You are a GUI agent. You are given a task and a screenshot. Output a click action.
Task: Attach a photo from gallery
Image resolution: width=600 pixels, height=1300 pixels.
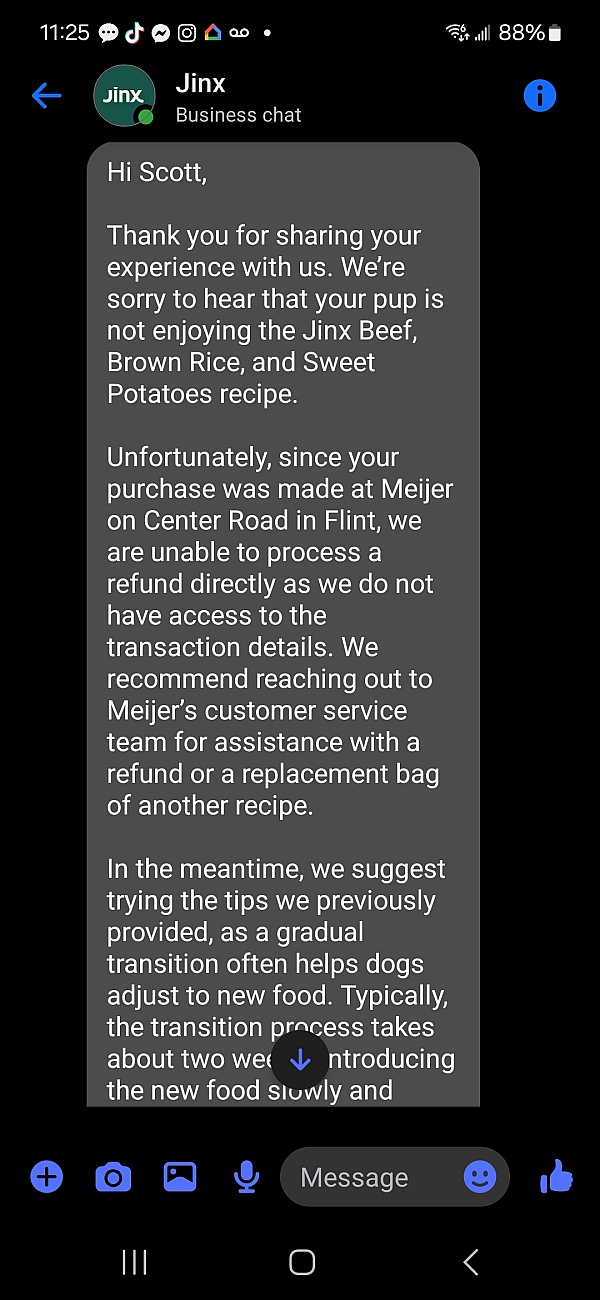[x=180, y=1177]
